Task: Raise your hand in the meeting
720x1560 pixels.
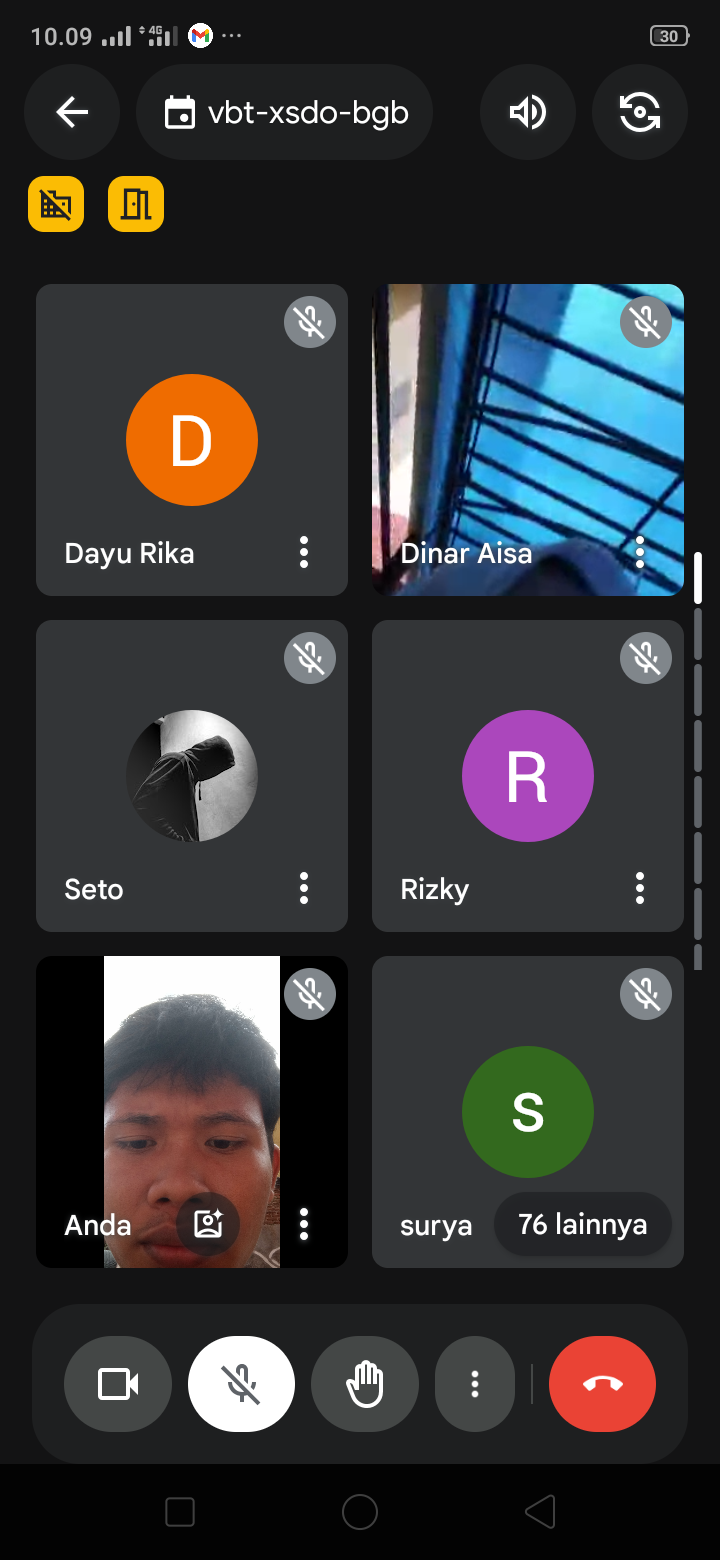Action: pyautogui.click(x=365, y=1385)
